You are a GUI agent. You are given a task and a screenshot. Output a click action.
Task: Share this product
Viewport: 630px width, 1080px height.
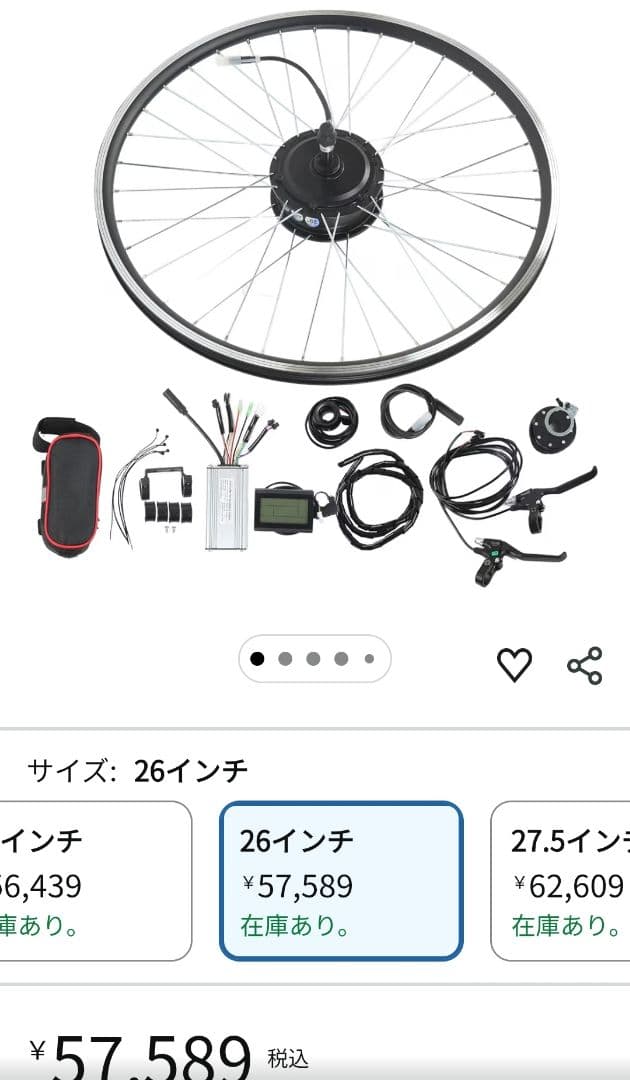tap(584, 665)
